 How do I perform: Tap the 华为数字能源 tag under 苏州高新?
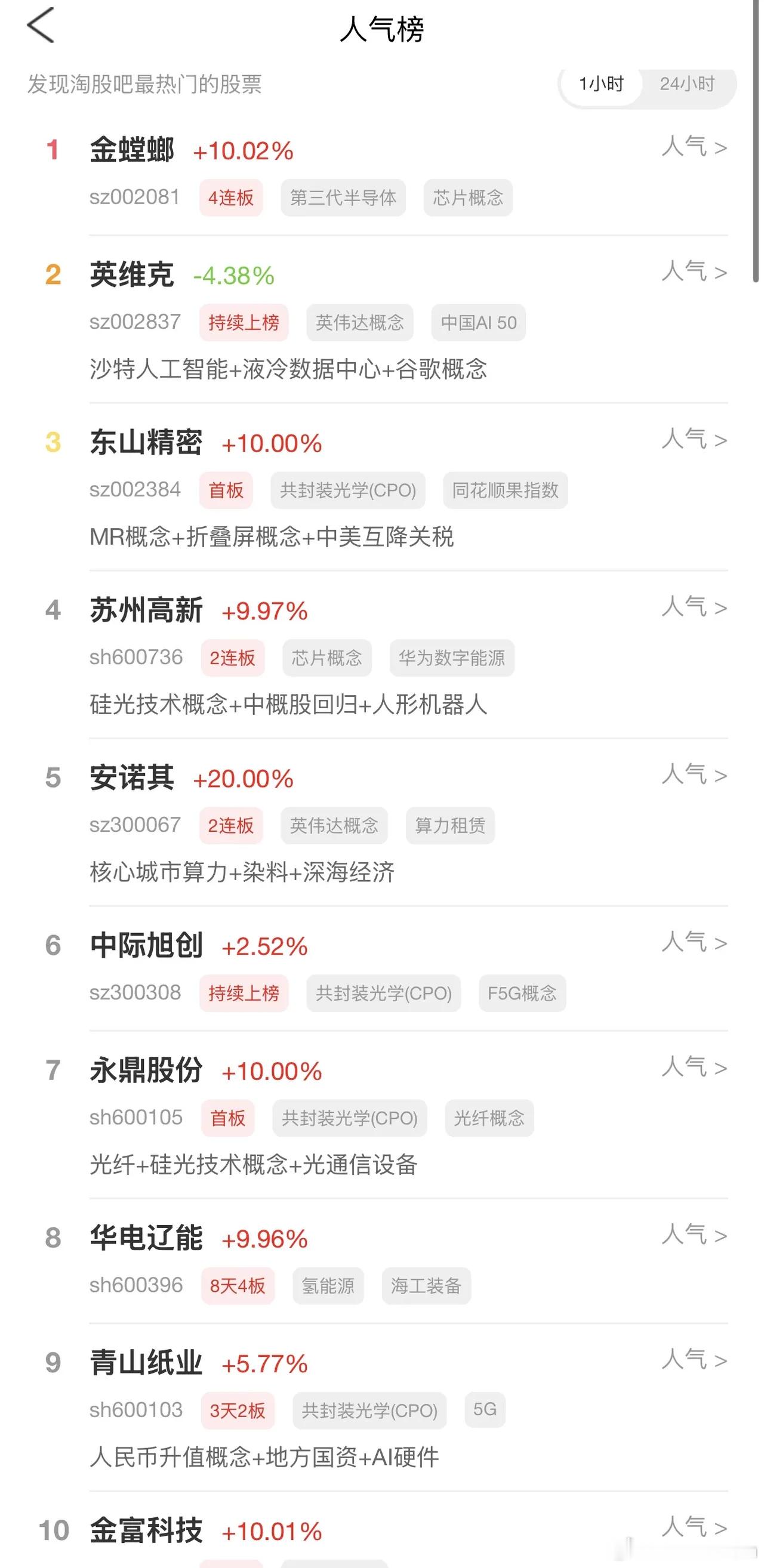(x=452, y=658)
